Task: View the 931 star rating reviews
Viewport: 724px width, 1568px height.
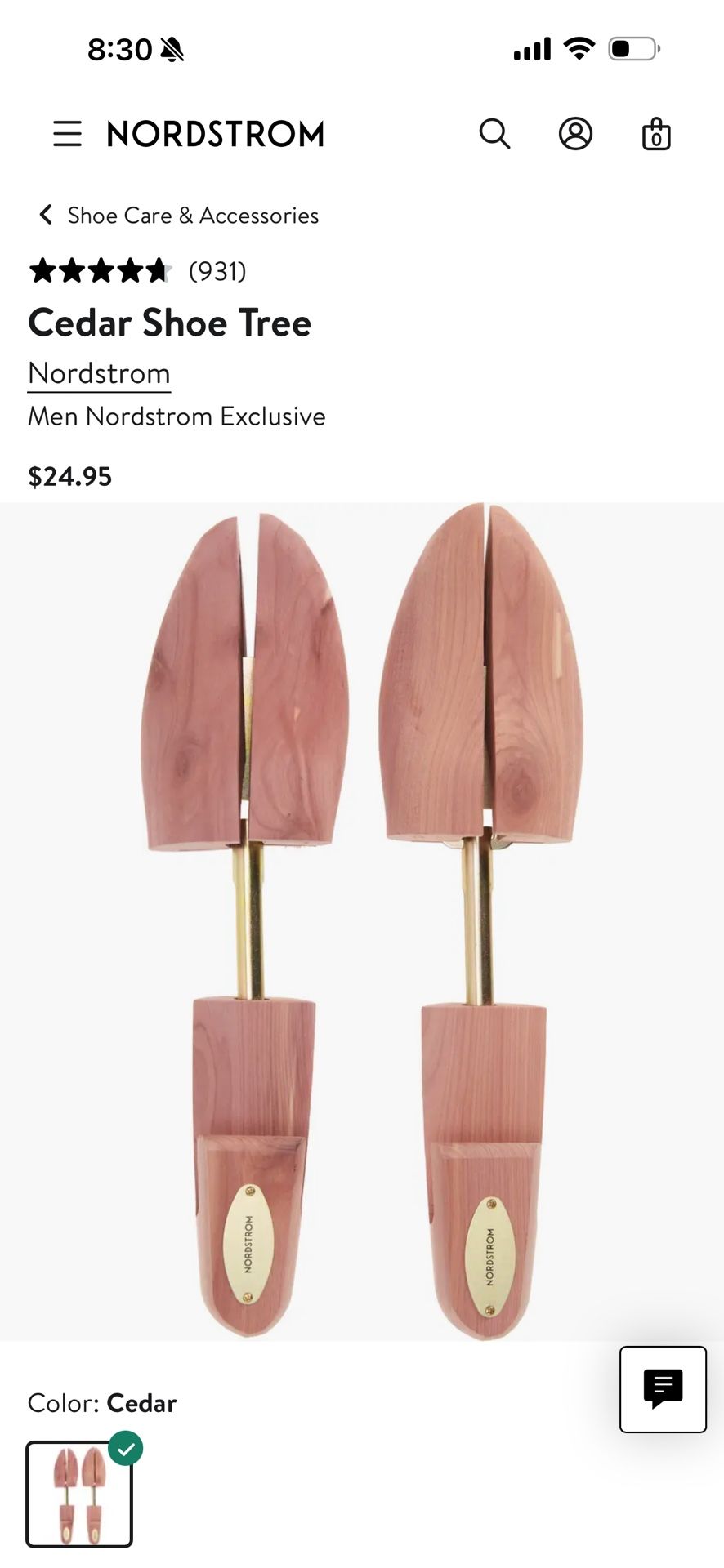Action: tap(137, 271)
